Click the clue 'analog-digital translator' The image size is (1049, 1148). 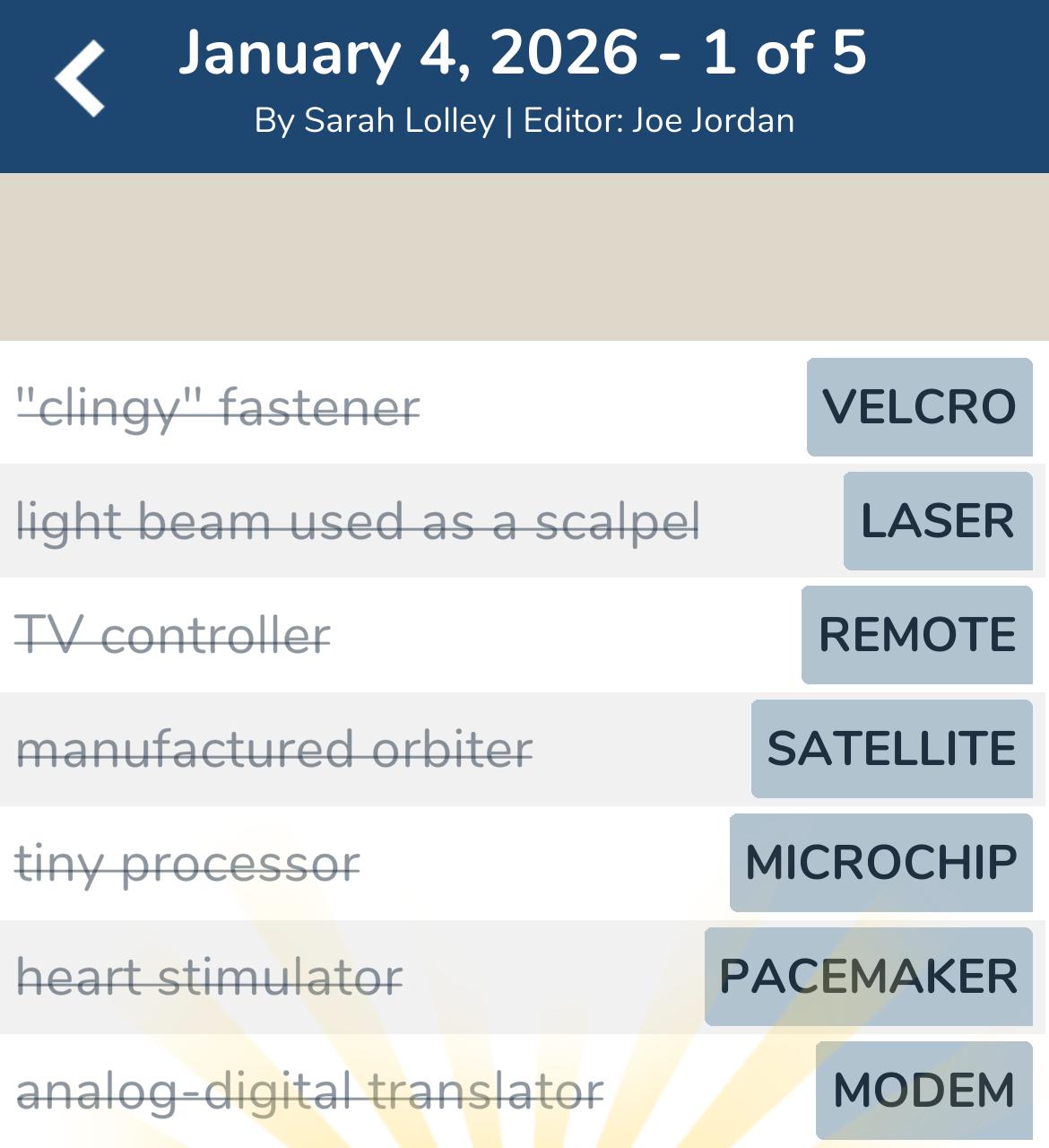(x=312, y=1090)
